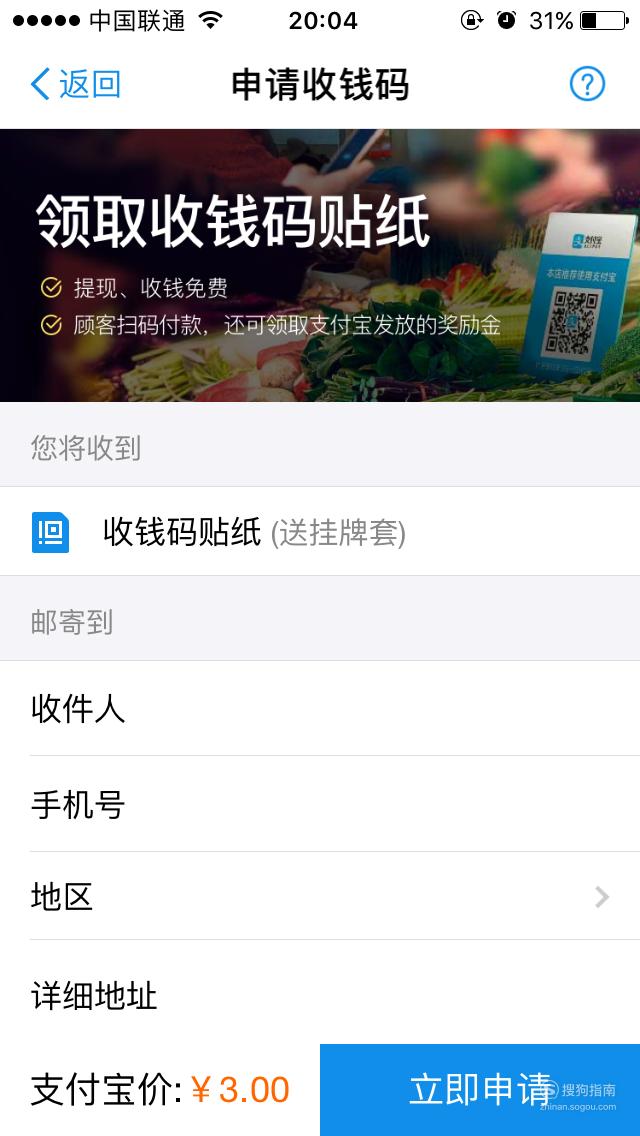The image size is (640, 1136).
Task: Open the help question mark icon
Action: point(587,85)
